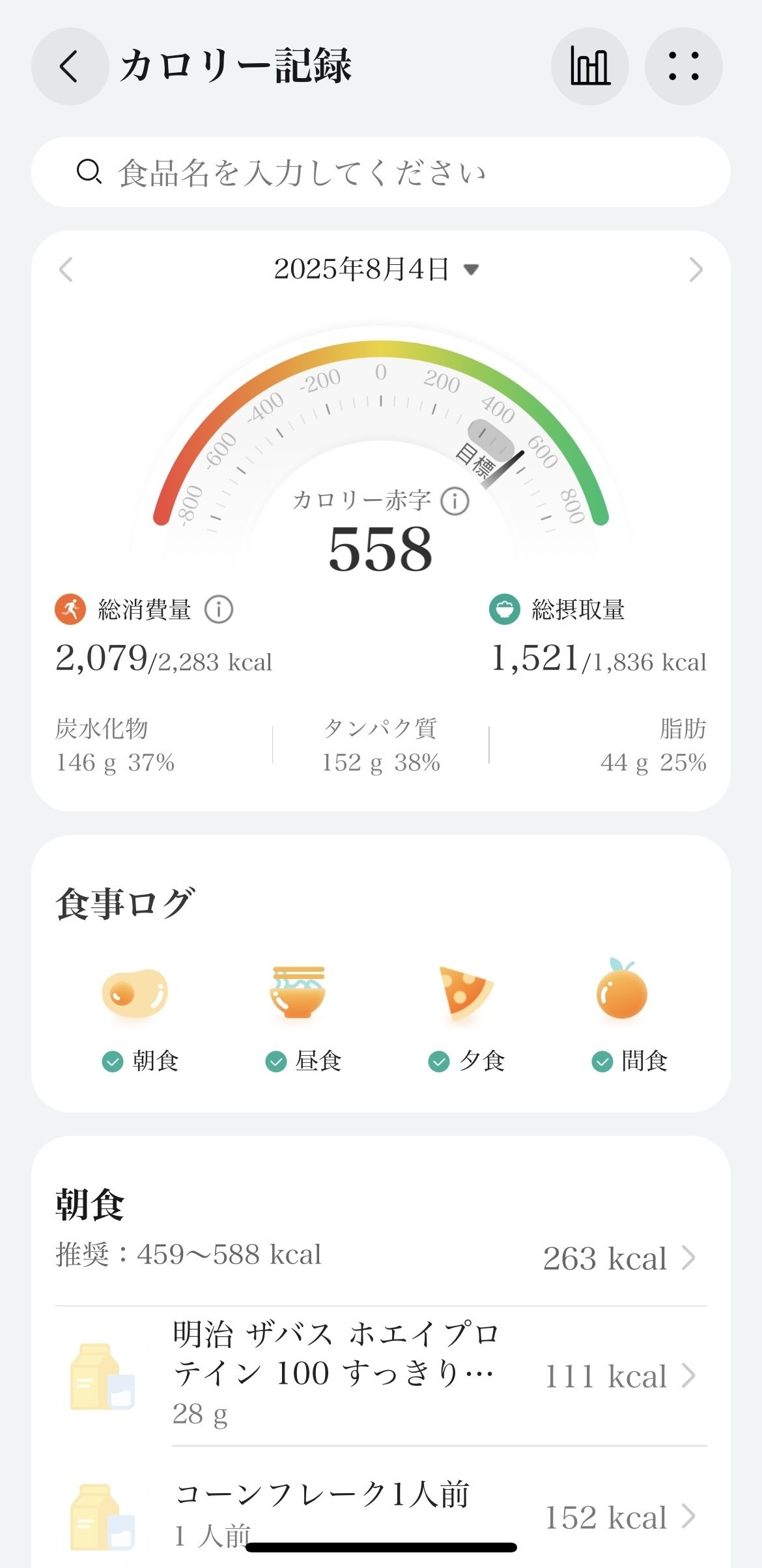This screenshot has height=1568, width=762.
Task: Open the 2025年8月4日 date picker
Action: [376, 269]
